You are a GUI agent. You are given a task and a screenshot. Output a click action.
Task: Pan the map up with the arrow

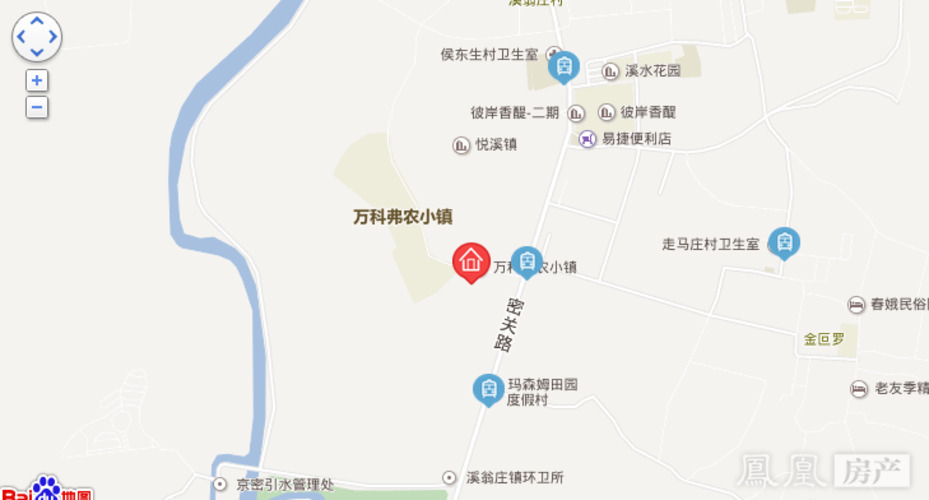[x=36, y=22]
